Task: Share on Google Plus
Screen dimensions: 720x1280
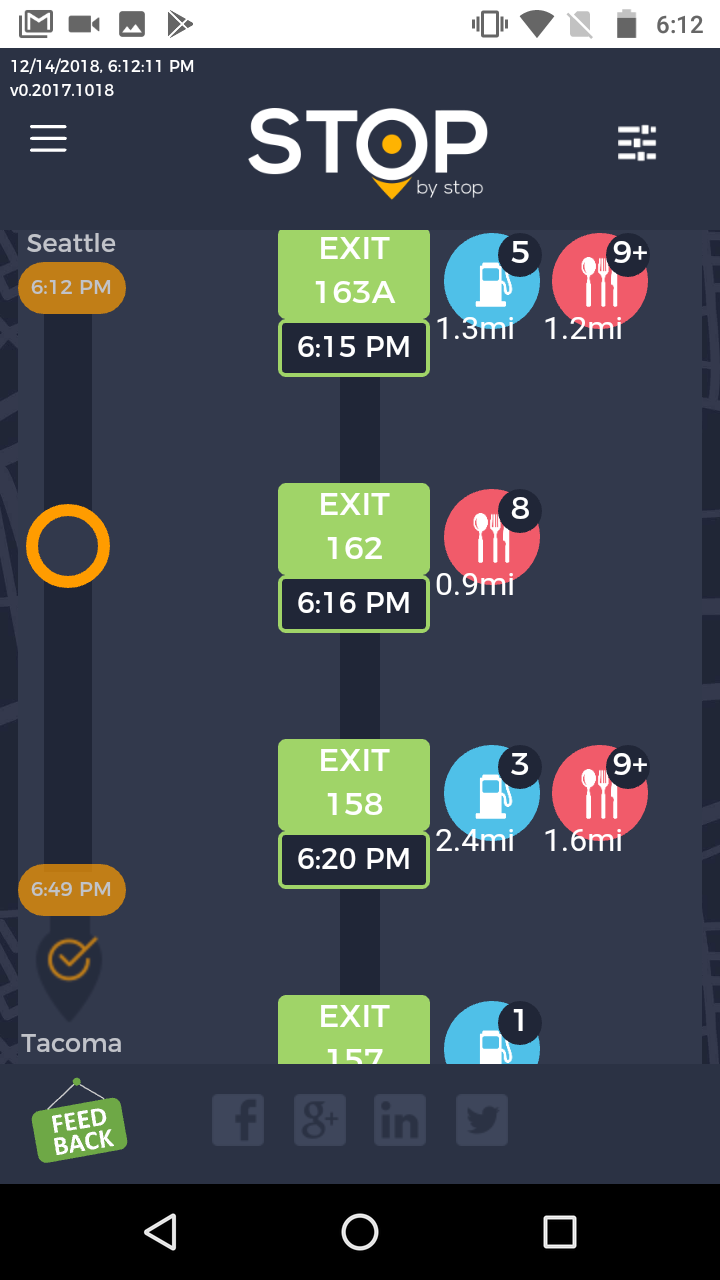Action: (x=320, y=1120)
